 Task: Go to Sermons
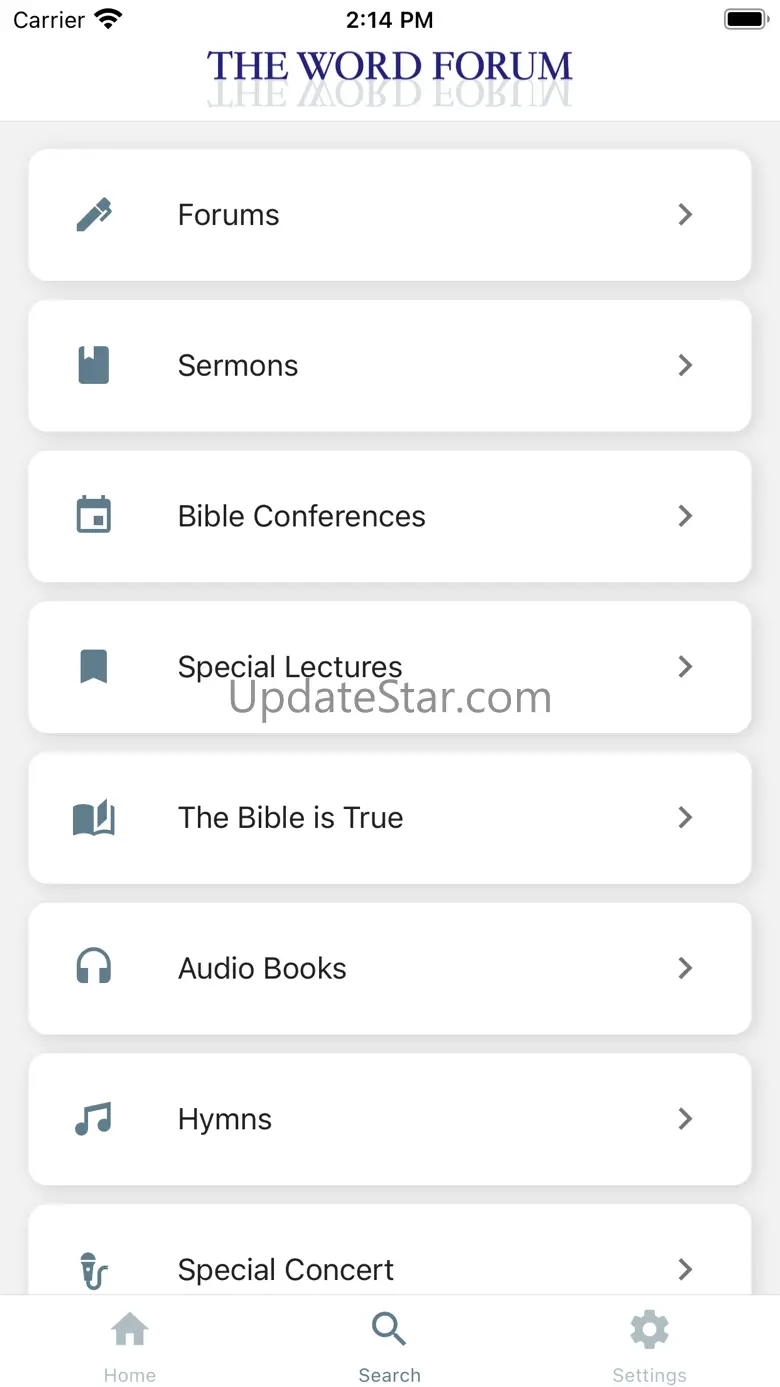[389, 366]
